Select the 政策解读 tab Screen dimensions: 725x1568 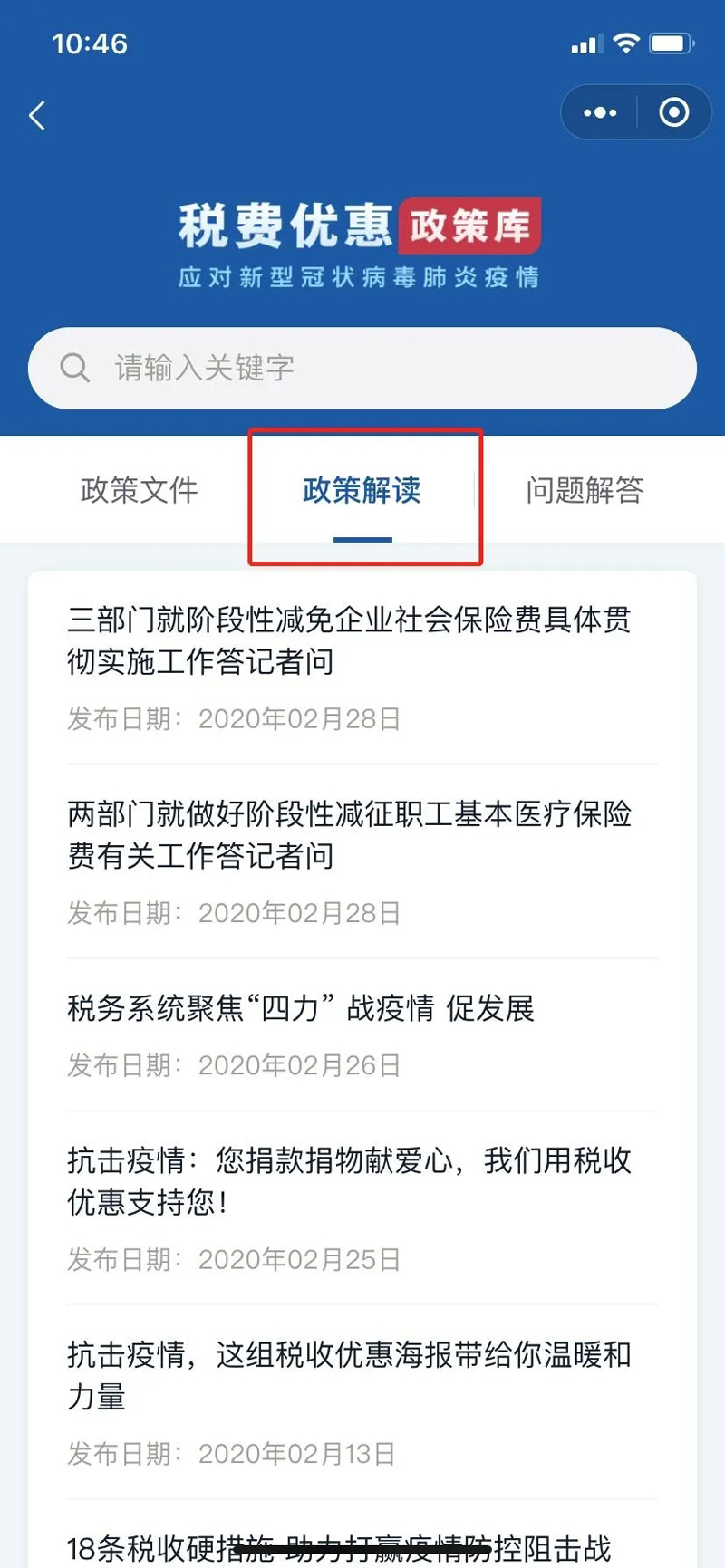(x=362, y=490)
